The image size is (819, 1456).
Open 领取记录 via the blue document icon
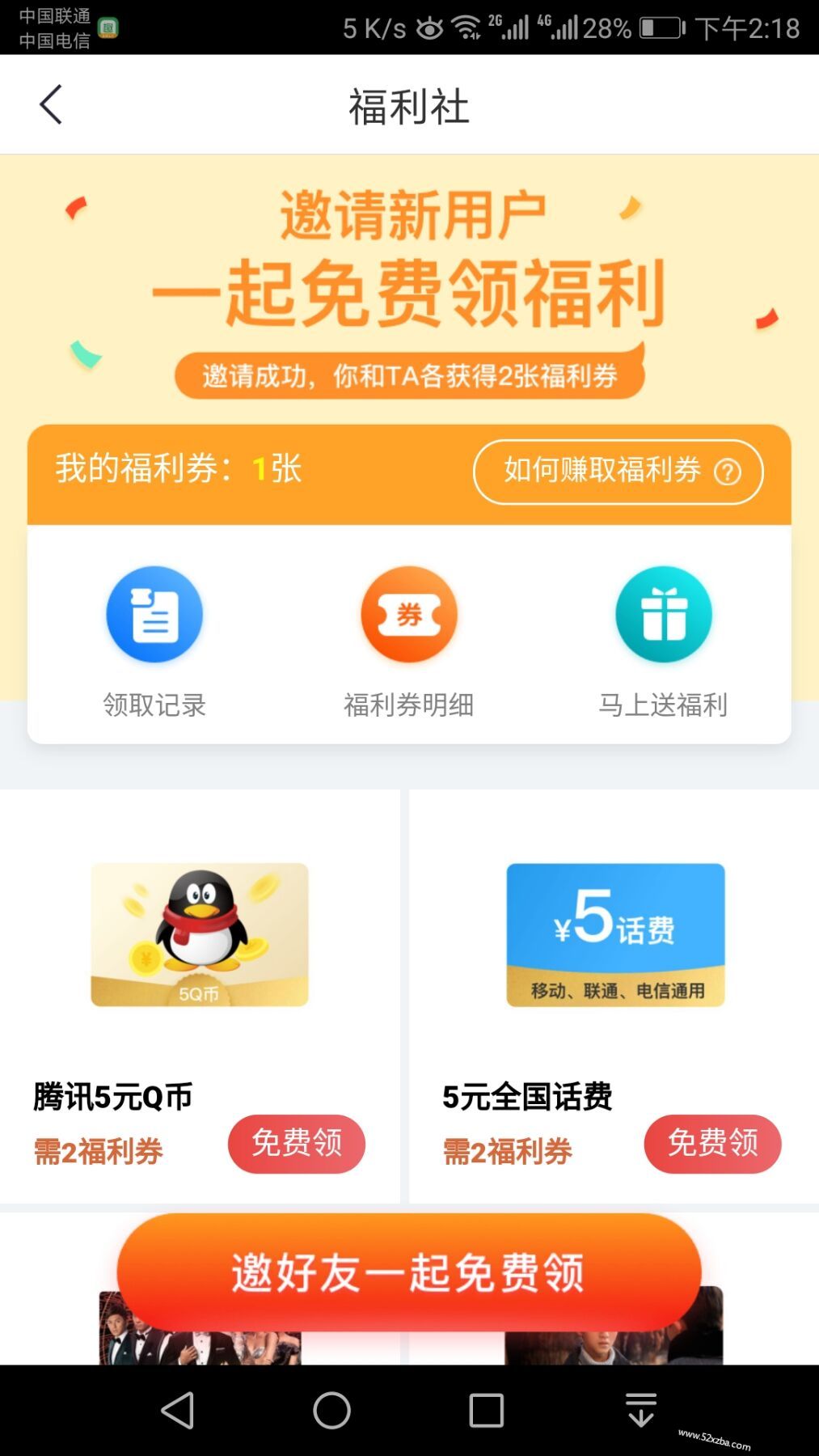154,613
